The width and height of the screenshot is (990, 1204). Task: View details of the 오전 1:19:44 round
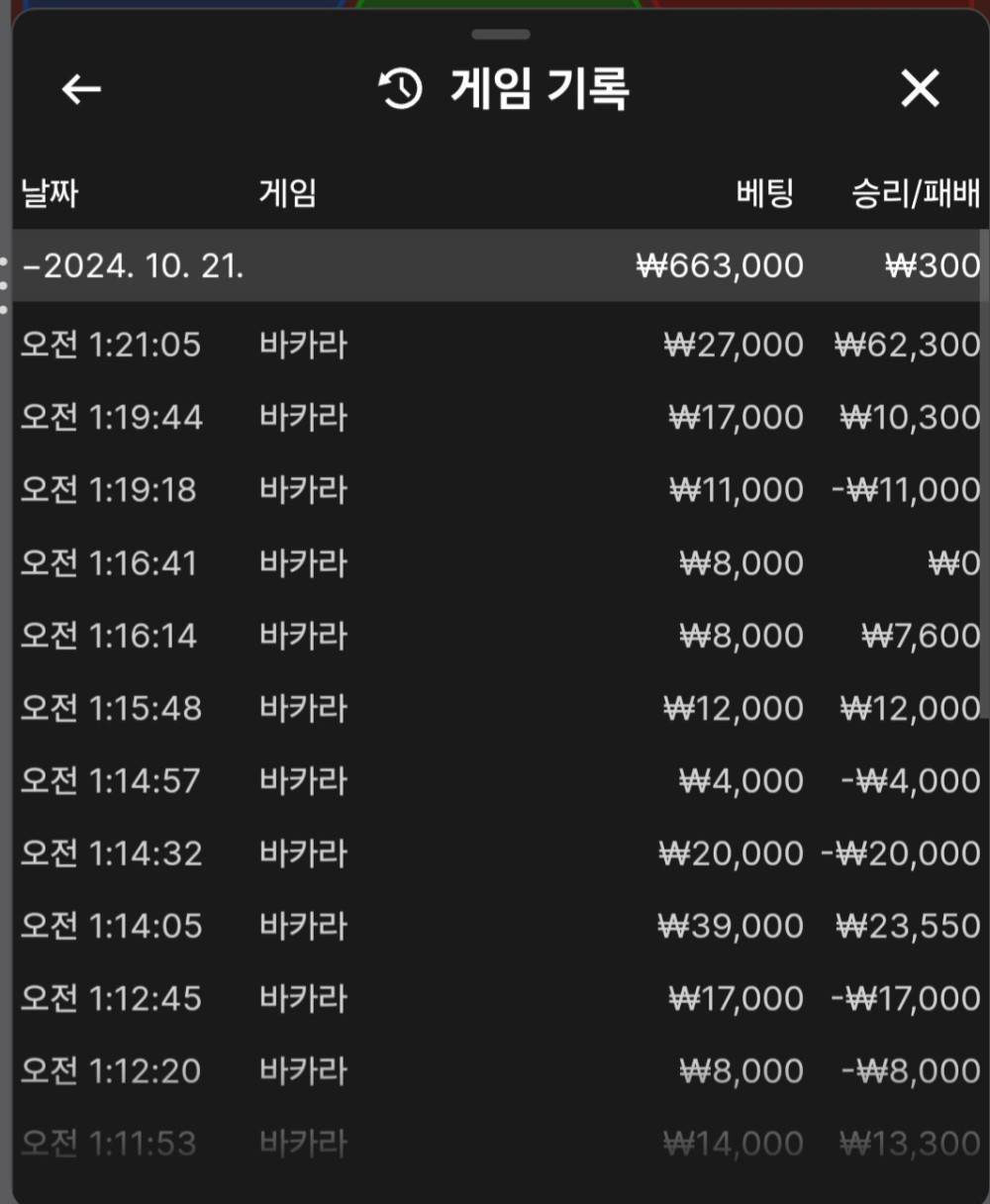495,417
